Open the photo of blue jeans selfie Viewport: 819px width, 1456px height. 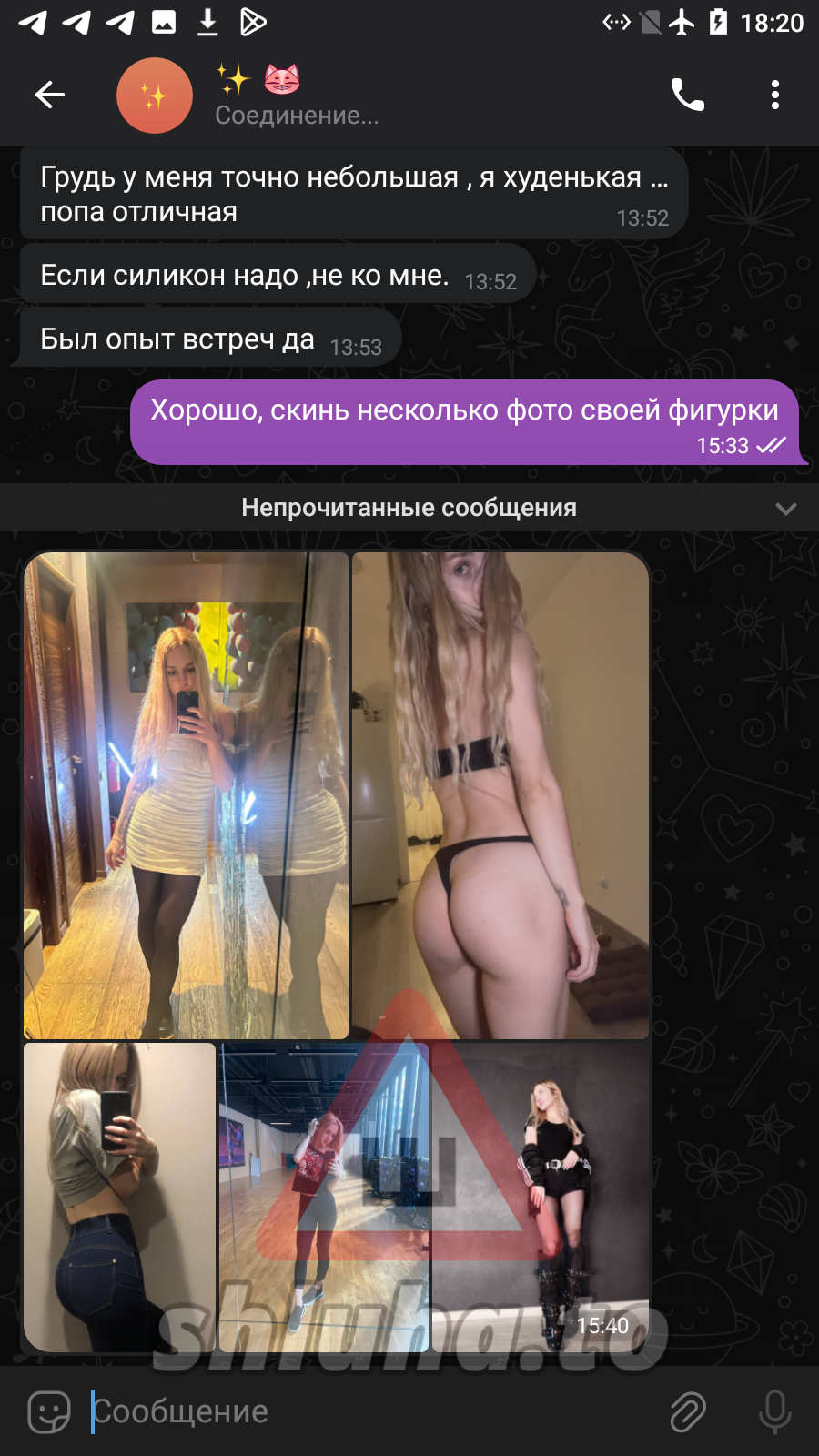[x=119, y=1196]
